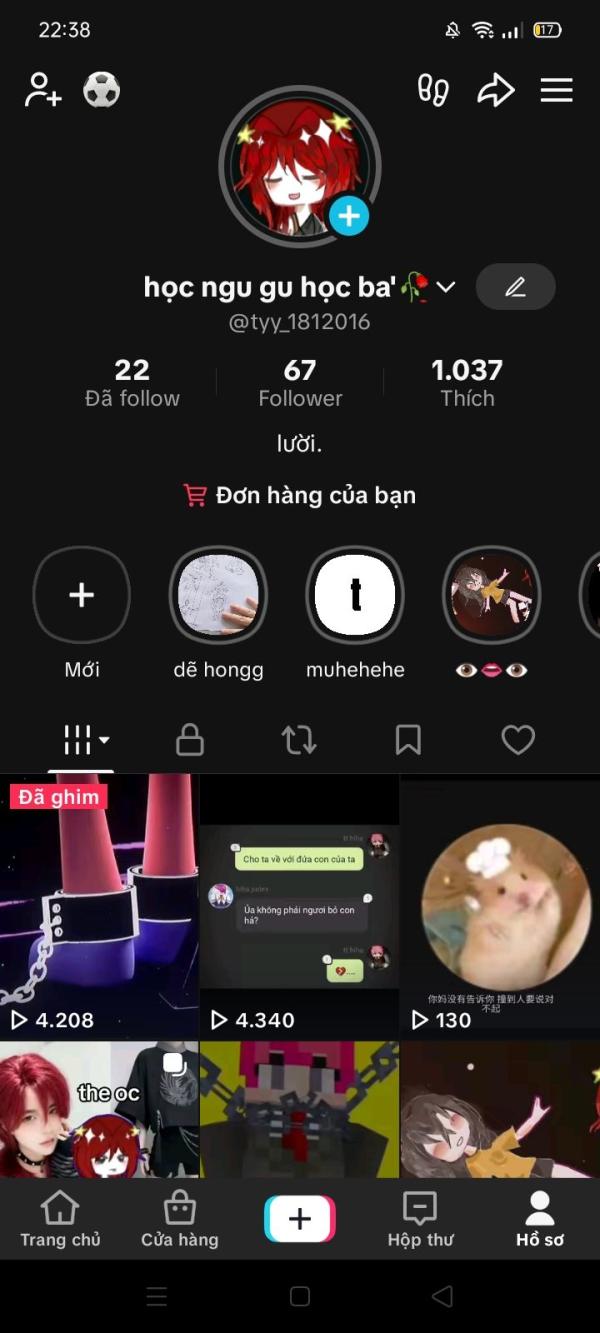Image resolution: width=600 pixels, height=1333 pixels.
Task: Open Đơn hàng của bạn
Action: (x=299, y=495)
